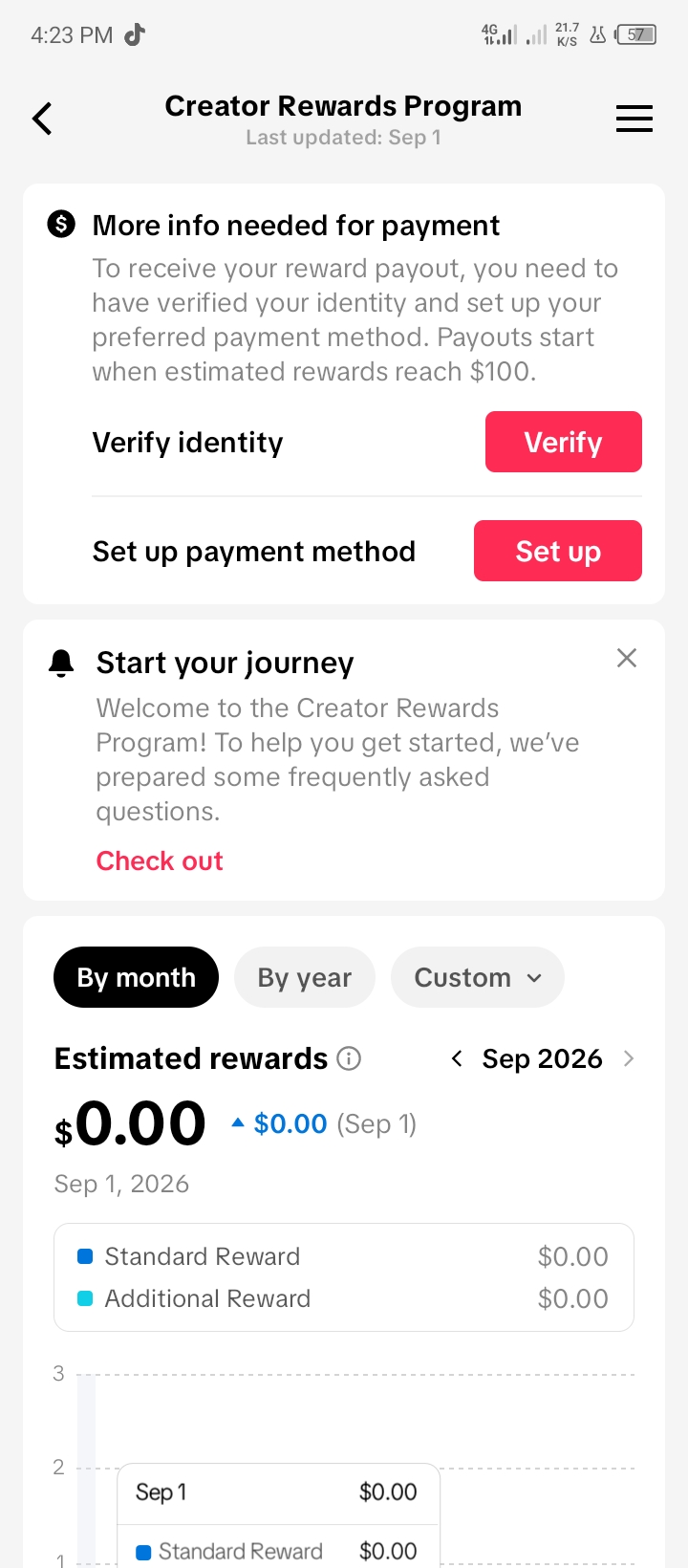Open the hamburger menu
688x1568 pixels.
(634, 119)
